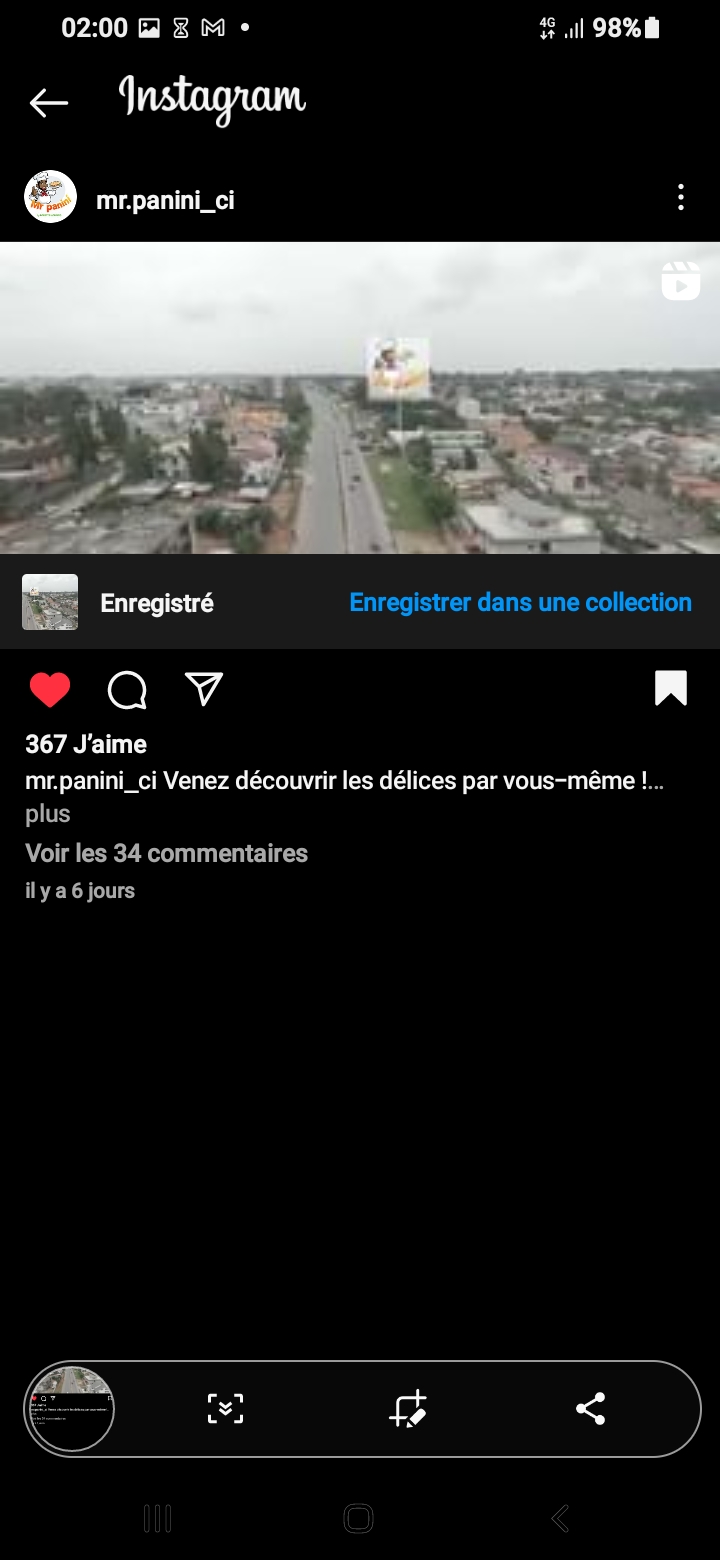Expand the caption with 'plus'
This screenshot has width=720, height=1560.
click(x=48, y=814)
